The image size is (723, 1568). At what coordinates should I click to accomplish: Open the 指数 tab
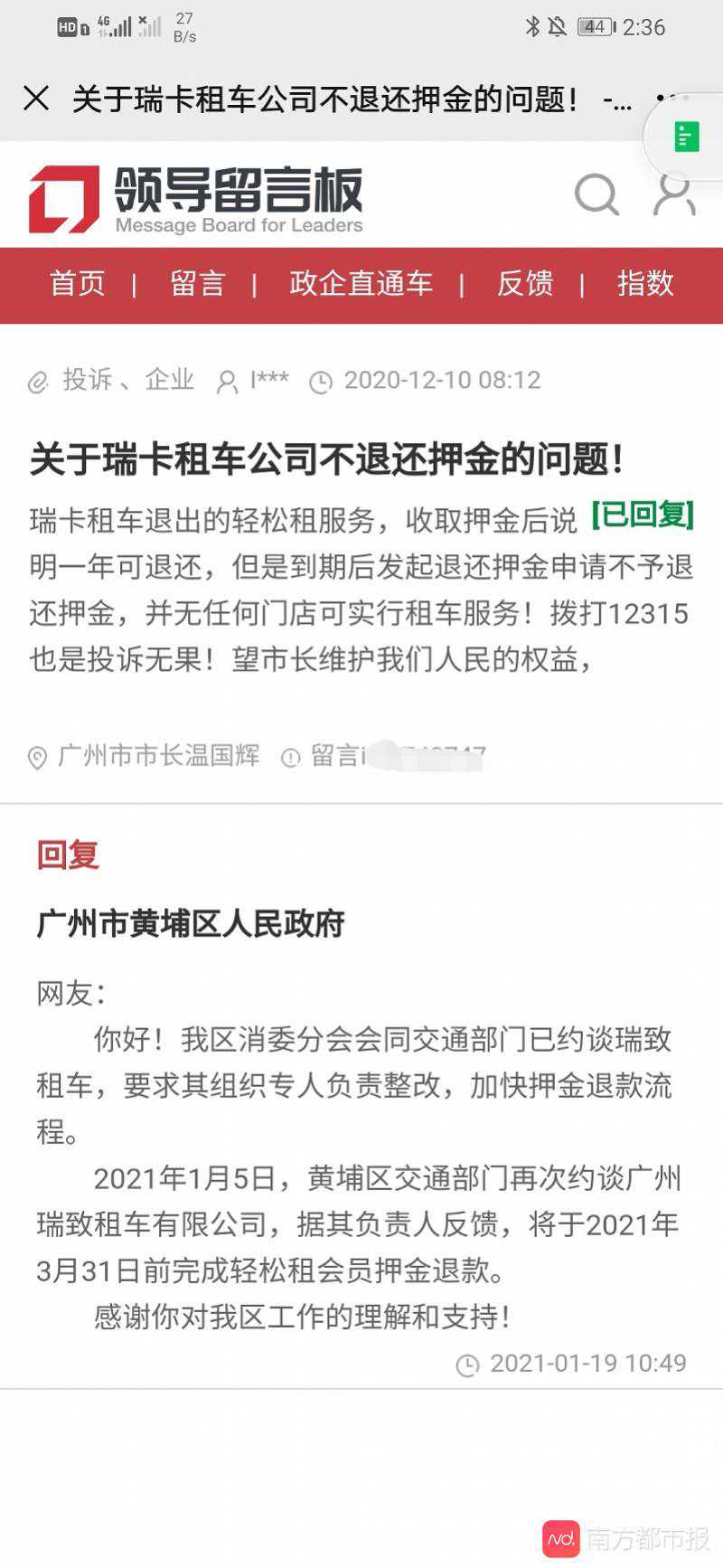click(x=645, y=284)
